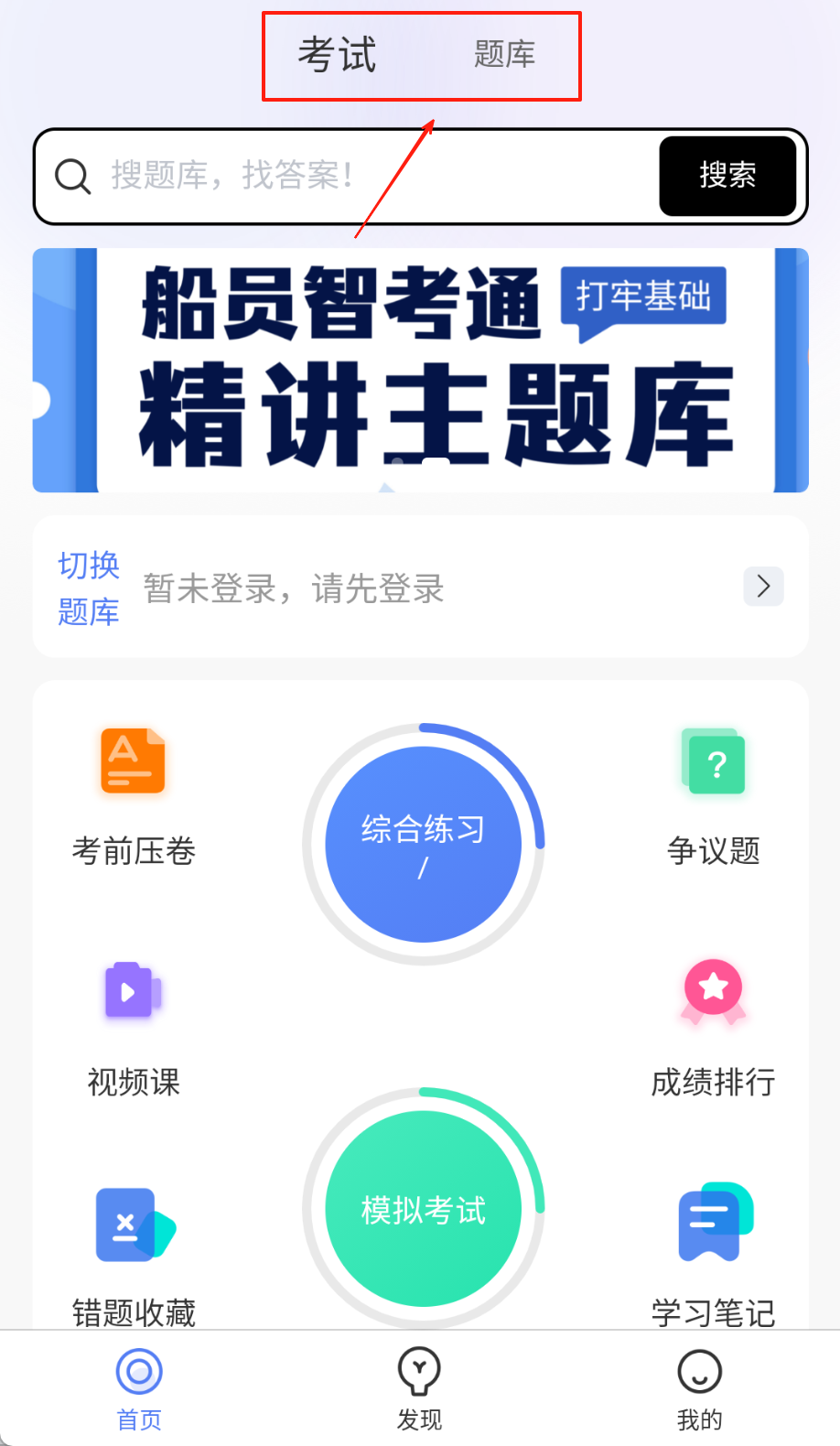The height and width of the screenshot is (1446, 840).
Task: Open the 船员智考通 精讲主题库 banner
Action: coord(421,370)
